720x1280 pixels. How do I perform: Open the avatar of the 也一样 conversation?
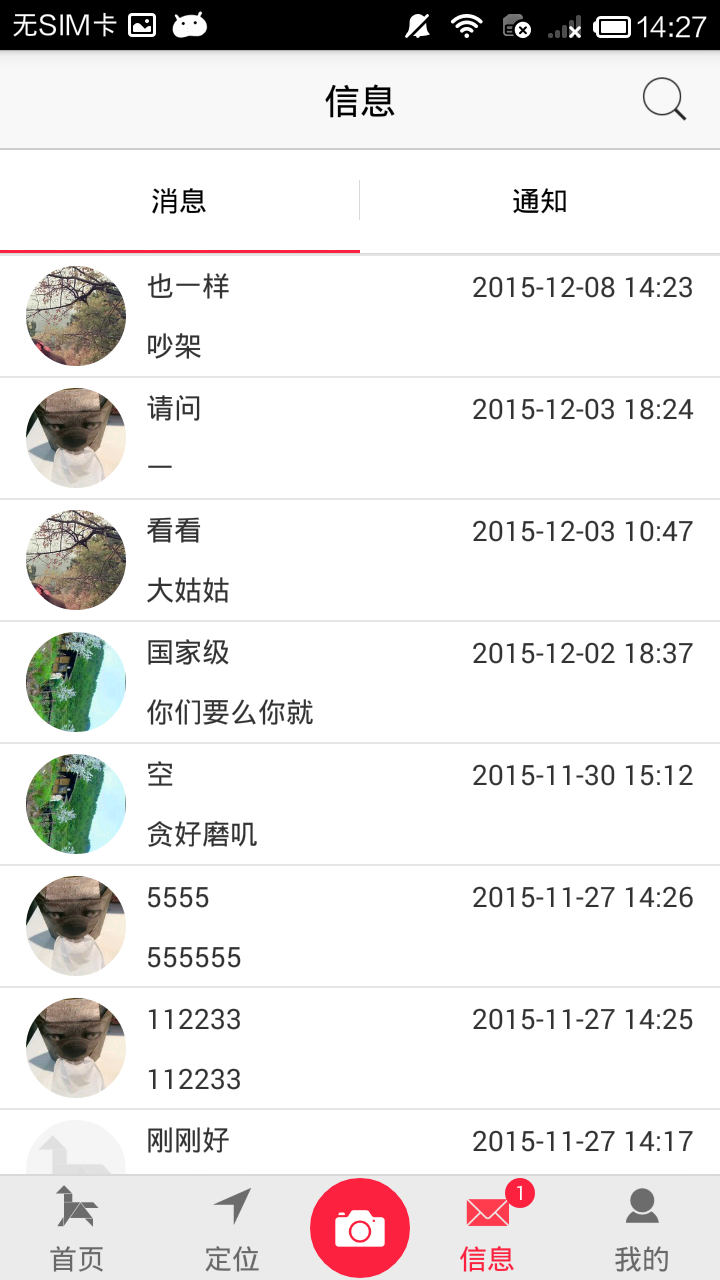(75, 316)
